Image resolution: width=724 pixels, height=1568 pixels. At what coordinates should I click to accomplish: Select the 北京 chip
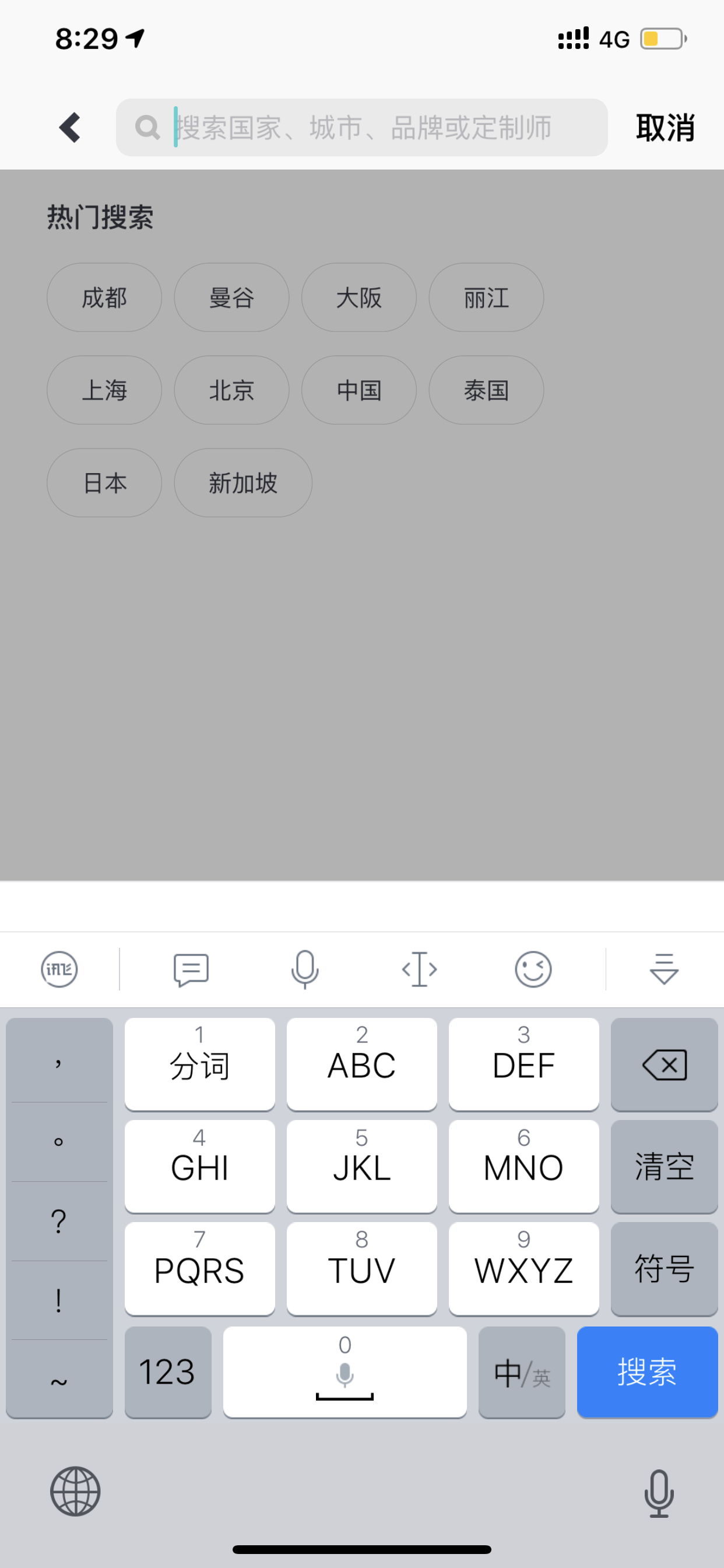(231, 390)
